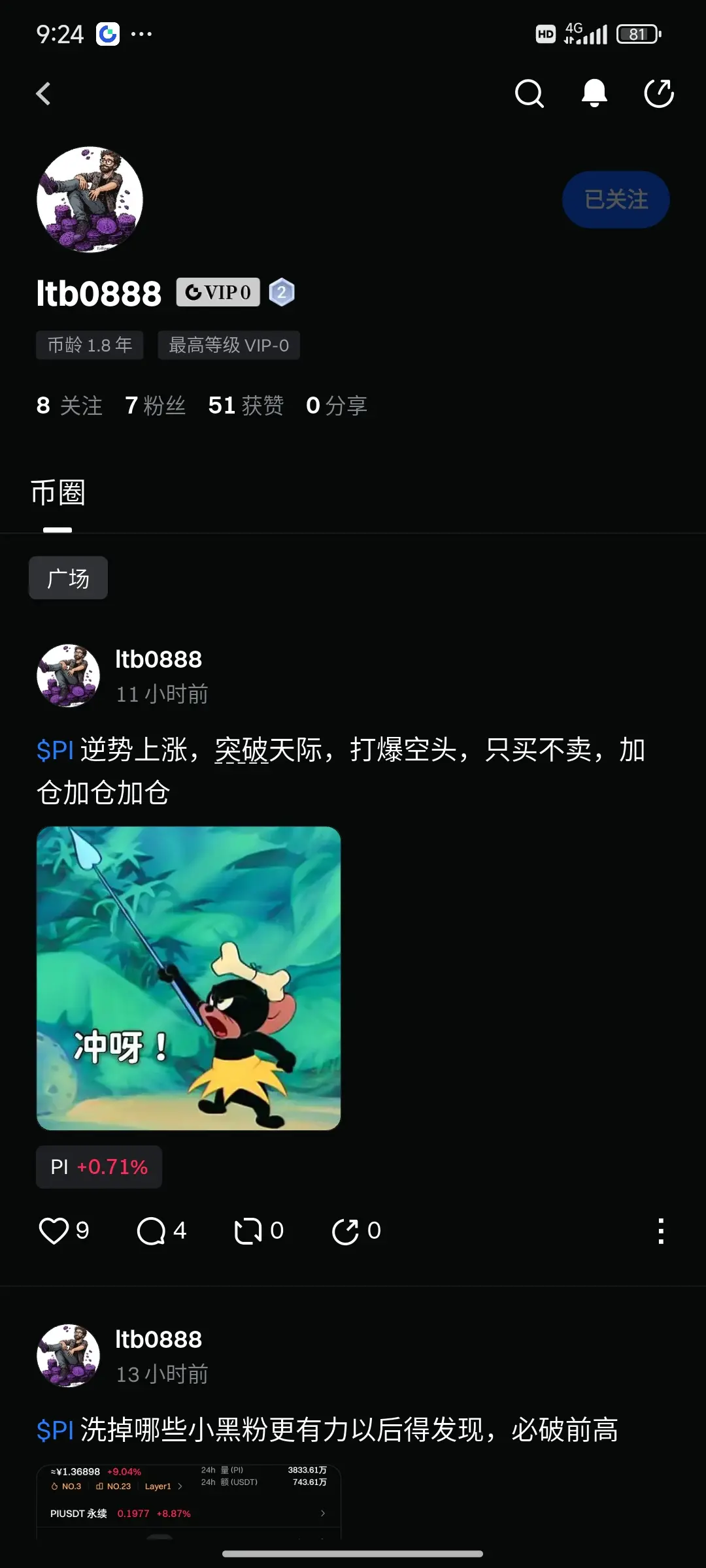Like the $PI post with 9 likes
Viewport: 706px width, 1568px height.
click(56, 1230)
